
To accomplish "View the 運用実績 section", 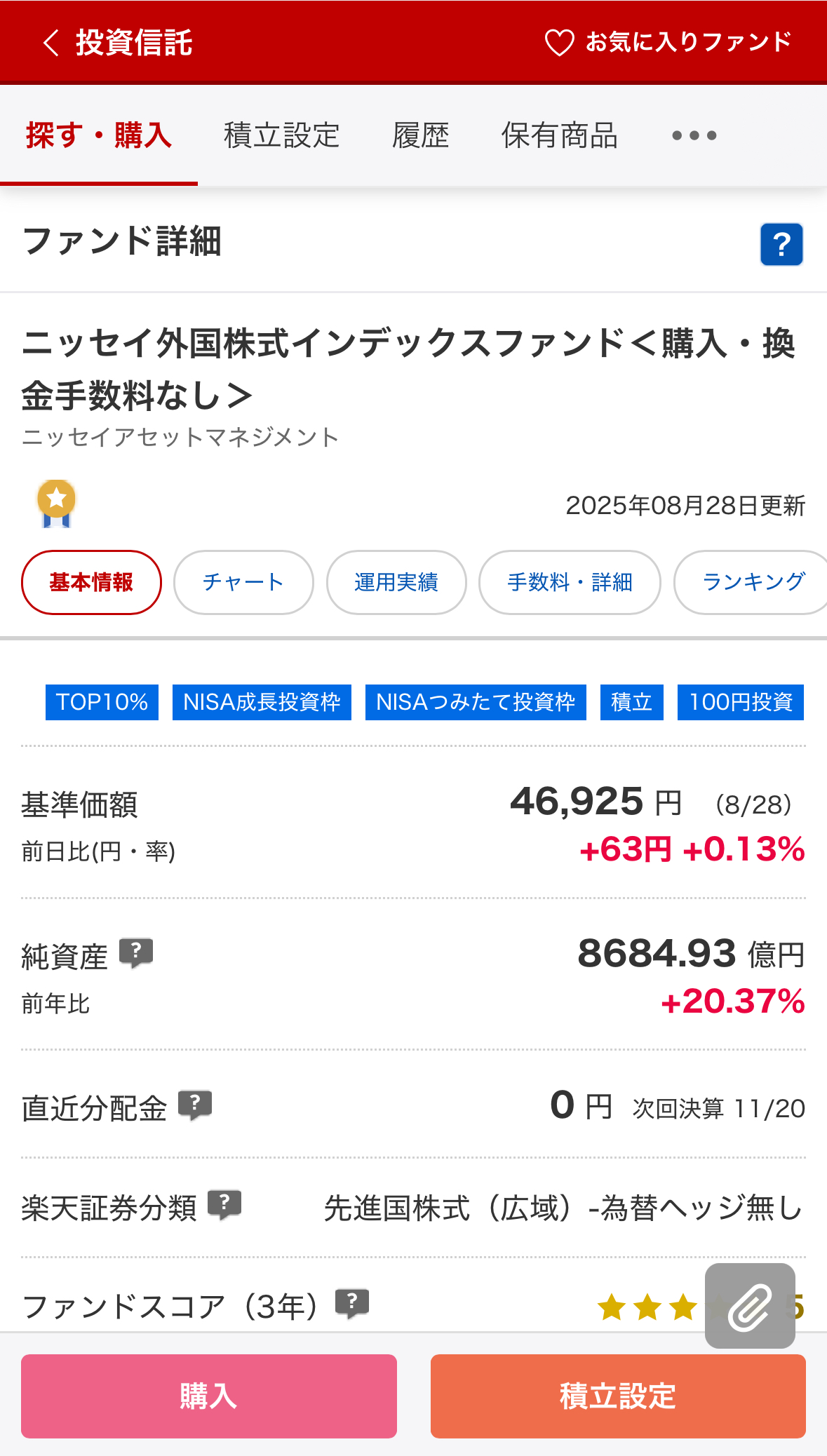I will point(396,582).
